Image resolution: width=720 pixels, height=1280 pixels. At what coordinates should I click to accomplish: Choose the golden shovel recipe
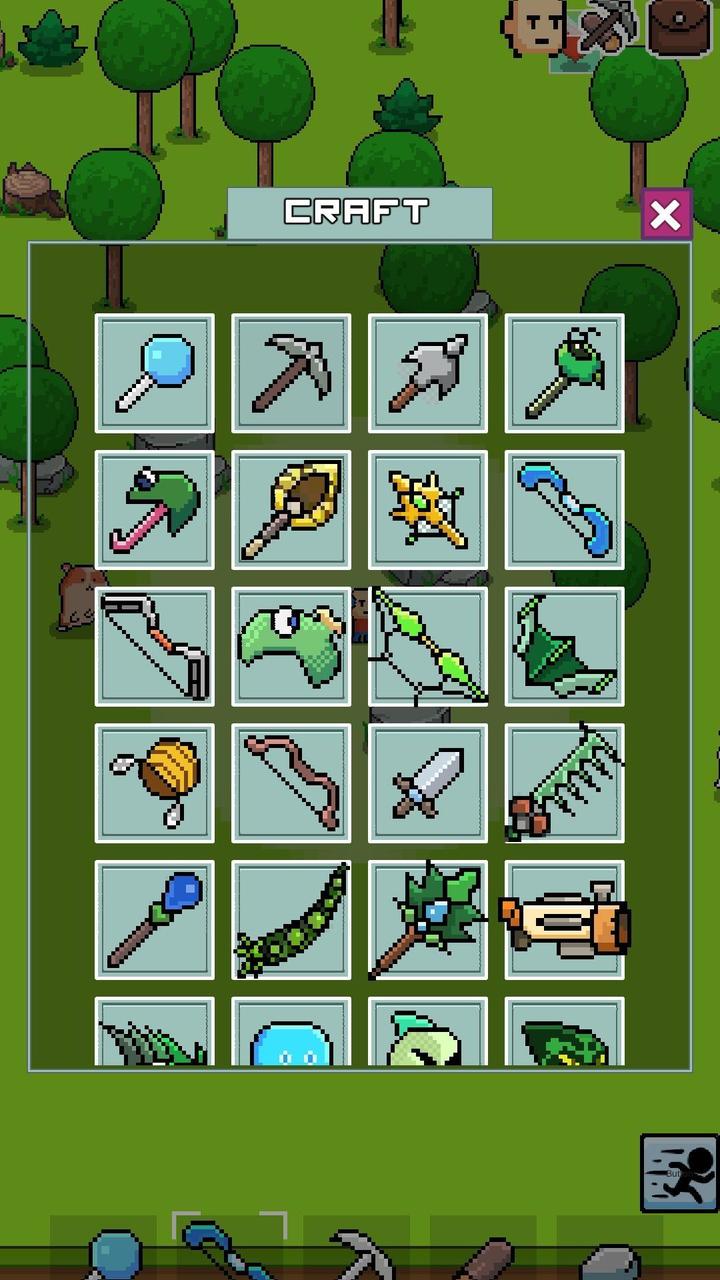tap(291, 510)
